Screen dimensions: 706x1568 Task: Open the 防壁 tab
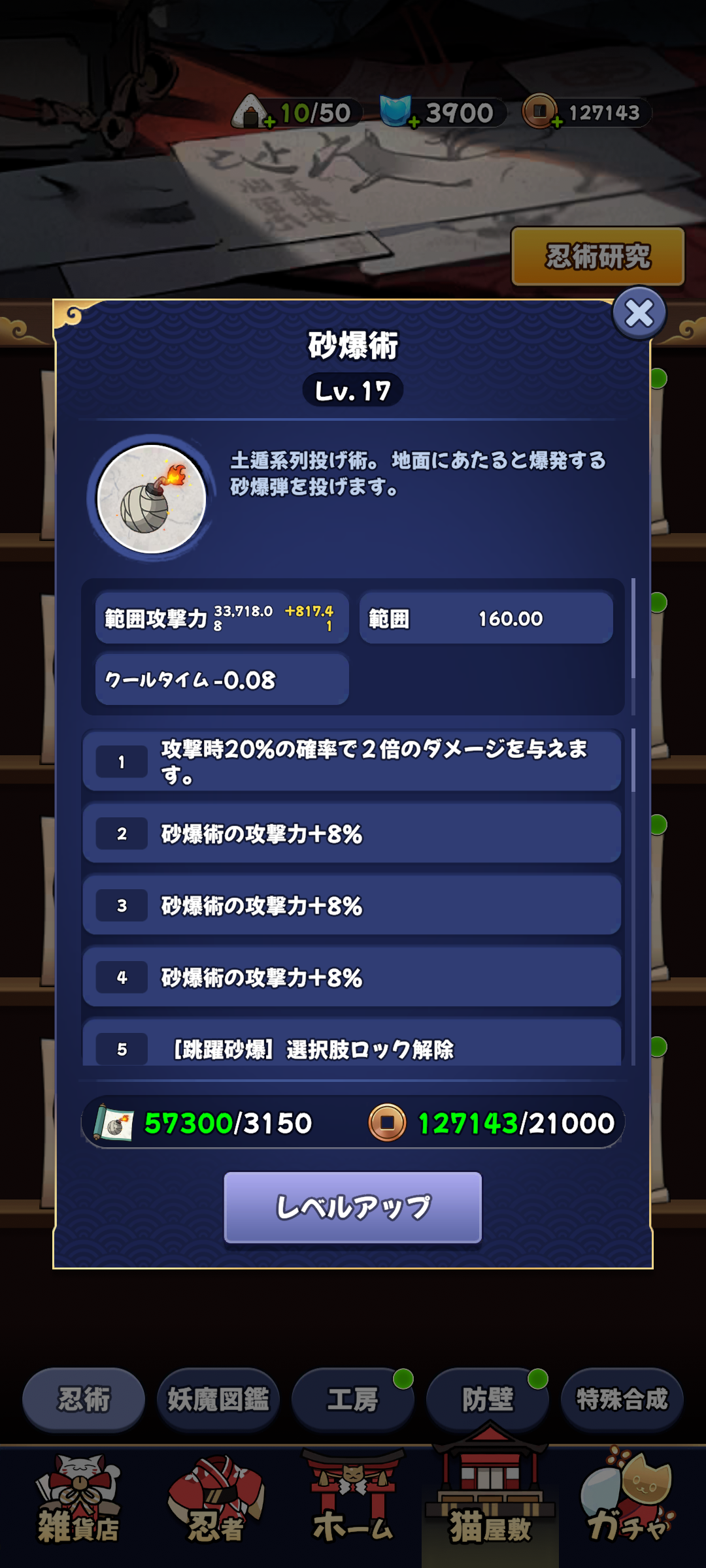(488, 1399)
